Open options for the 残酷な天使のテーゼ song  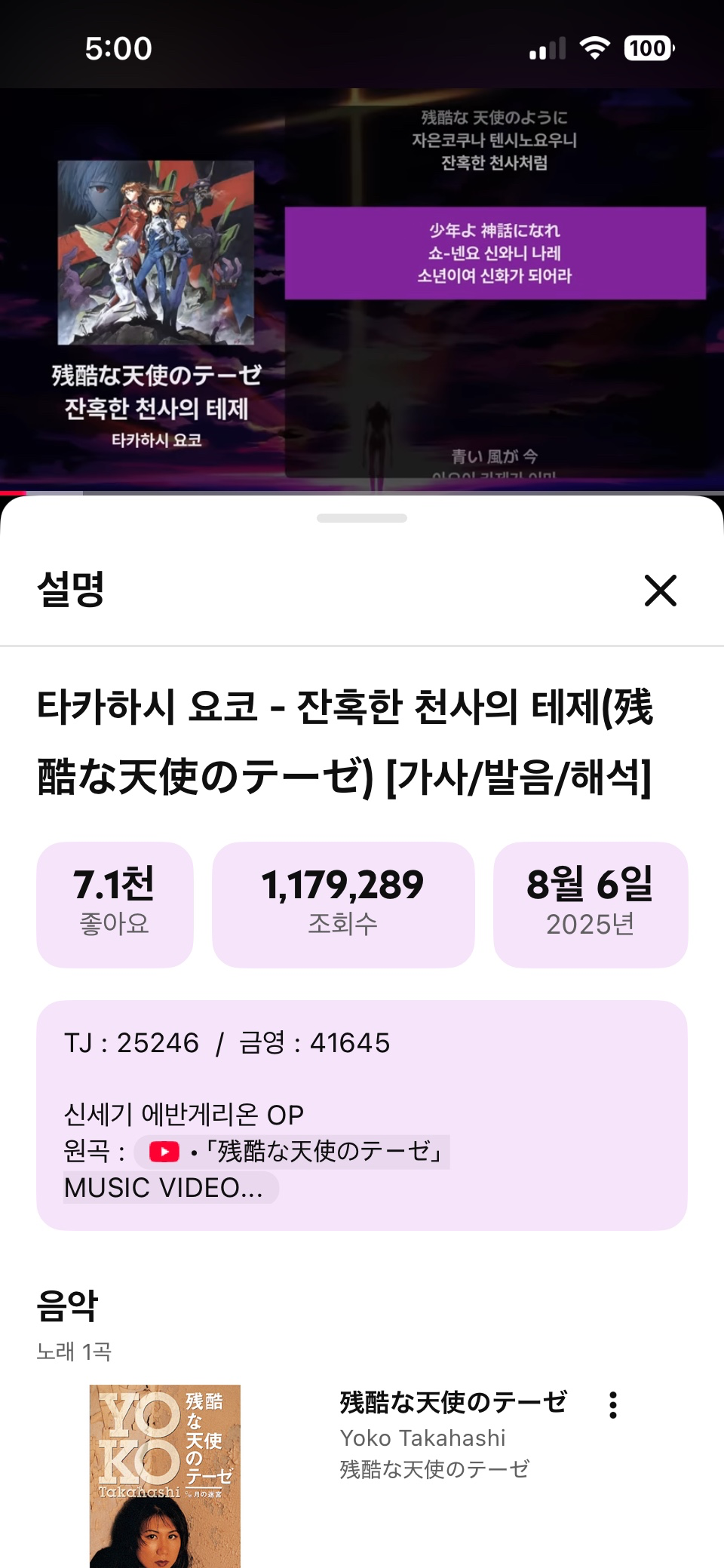pyautogui.click(x=613, y=1405)
